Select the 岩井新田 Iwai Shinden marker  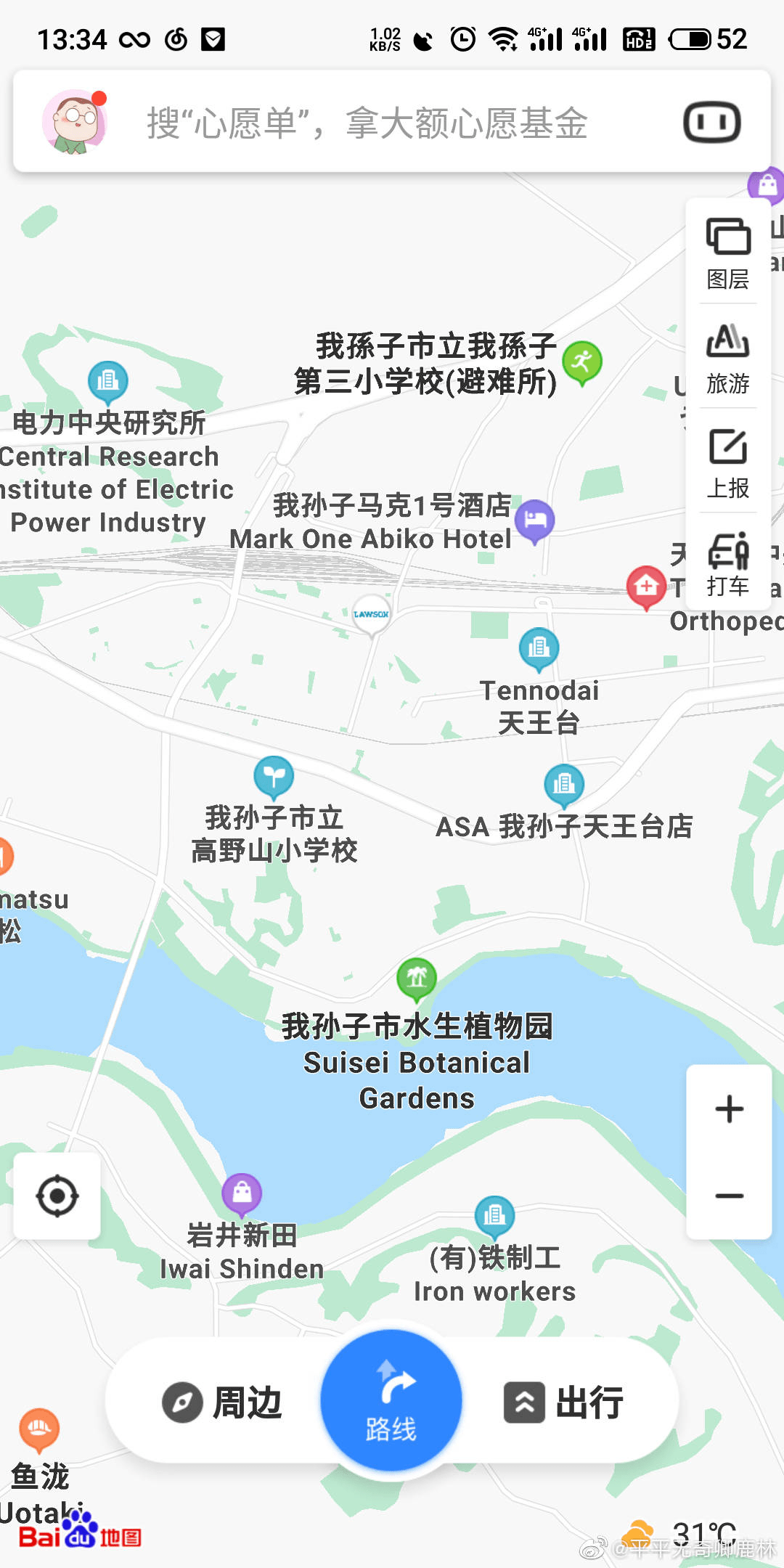(242, 1193)
